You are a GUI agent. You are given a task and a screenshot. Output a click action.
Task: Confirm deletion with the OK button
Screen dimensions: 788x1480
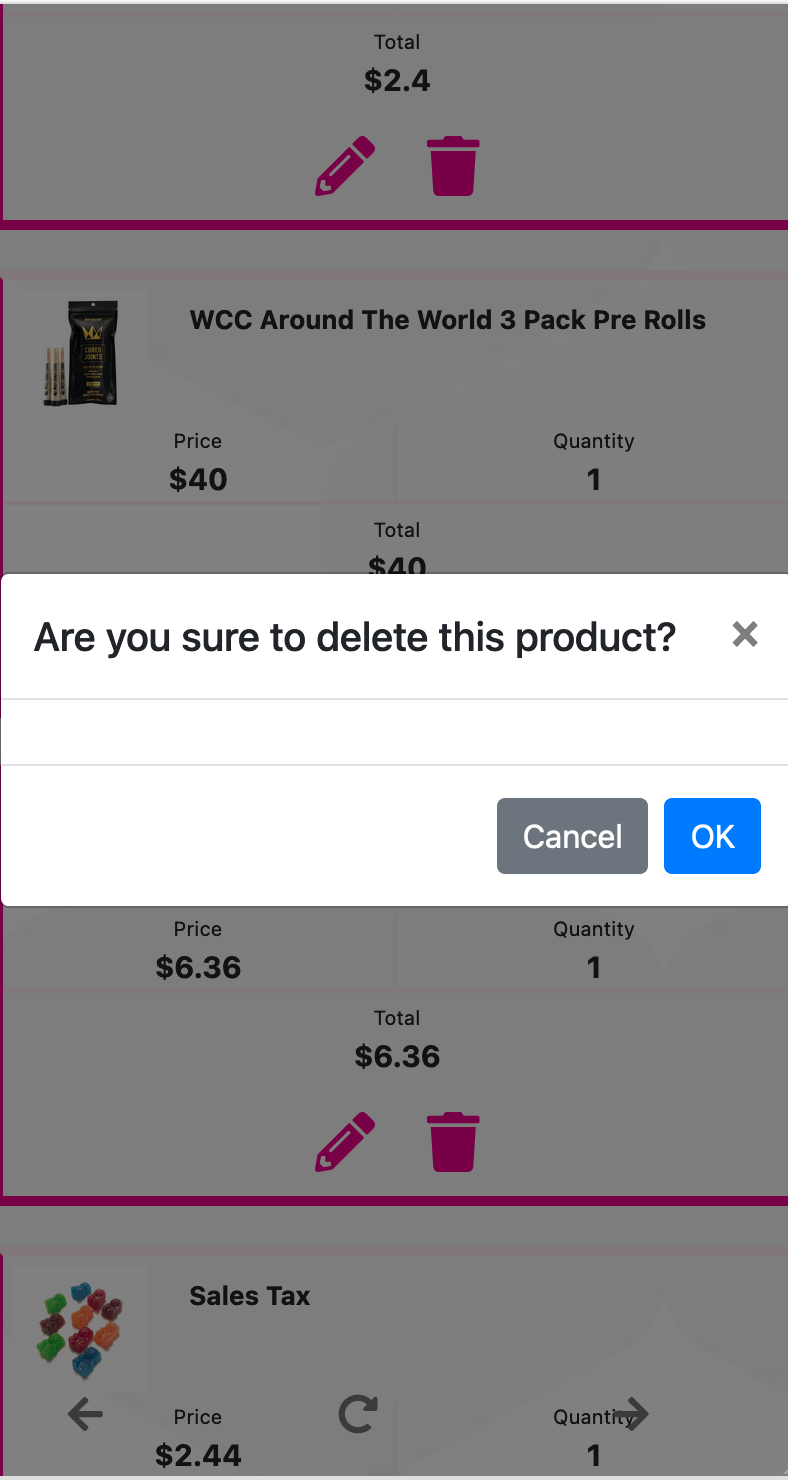click(712, 836)
